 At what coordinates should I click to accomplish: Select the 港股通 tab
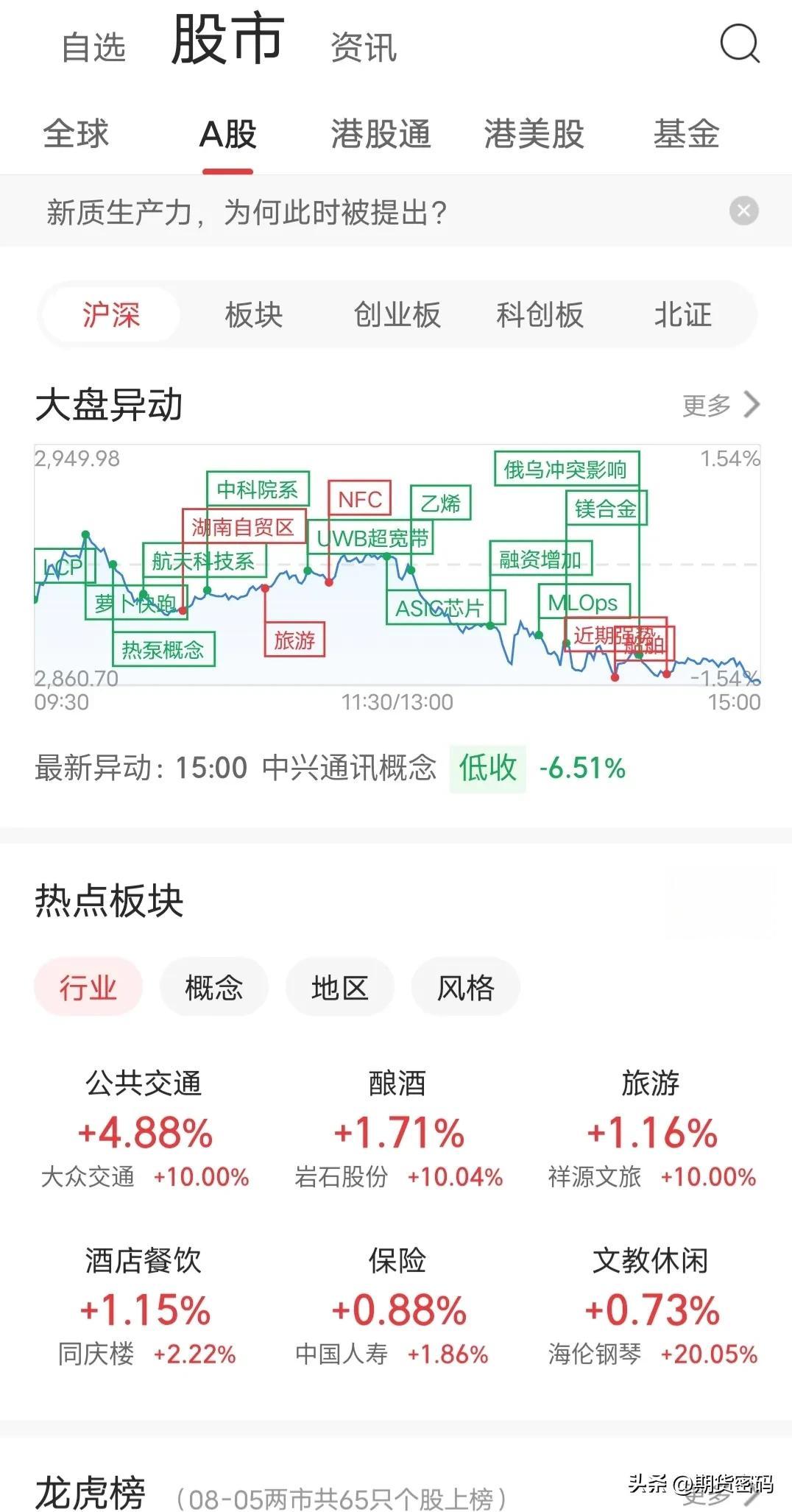coord(381,135)
